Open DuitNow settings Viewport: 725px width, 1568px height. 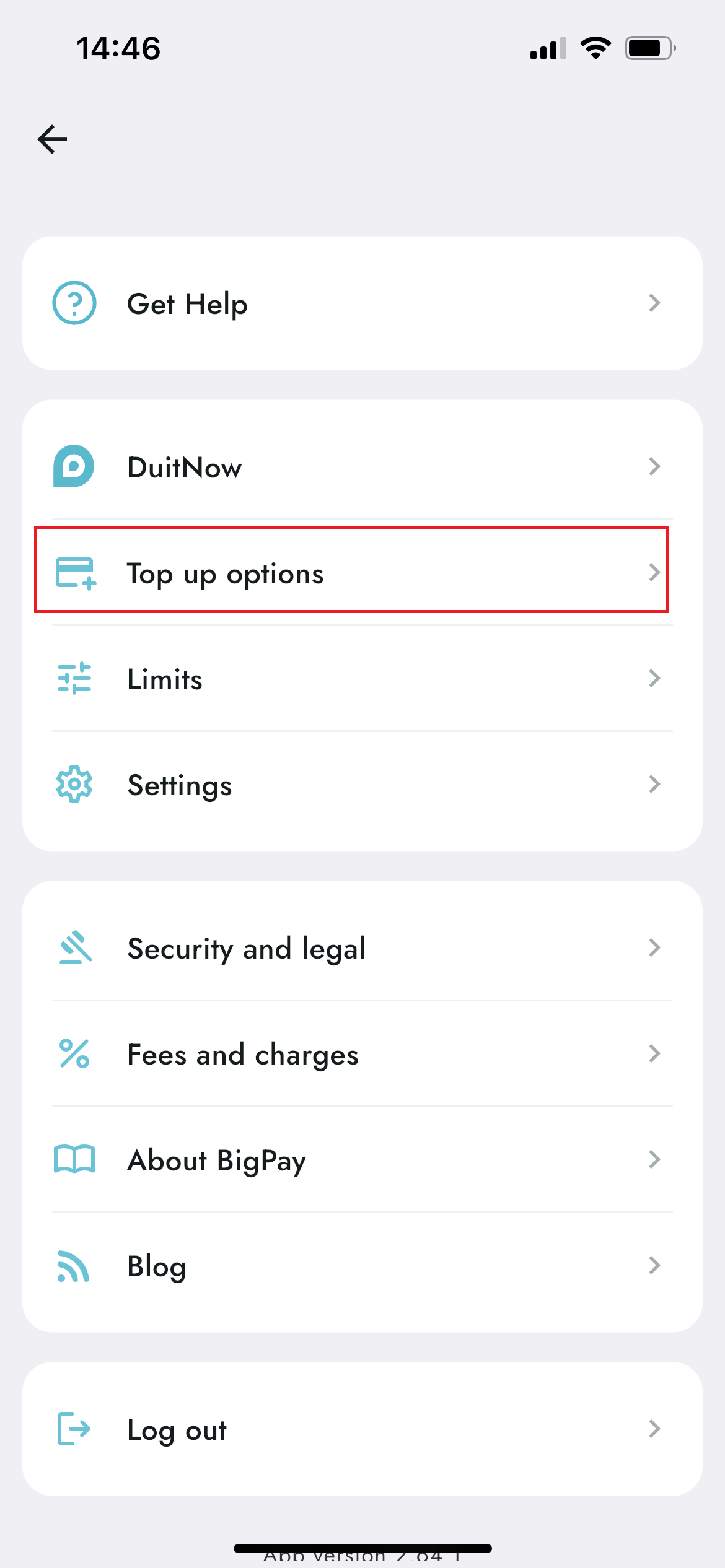[362, 466]
